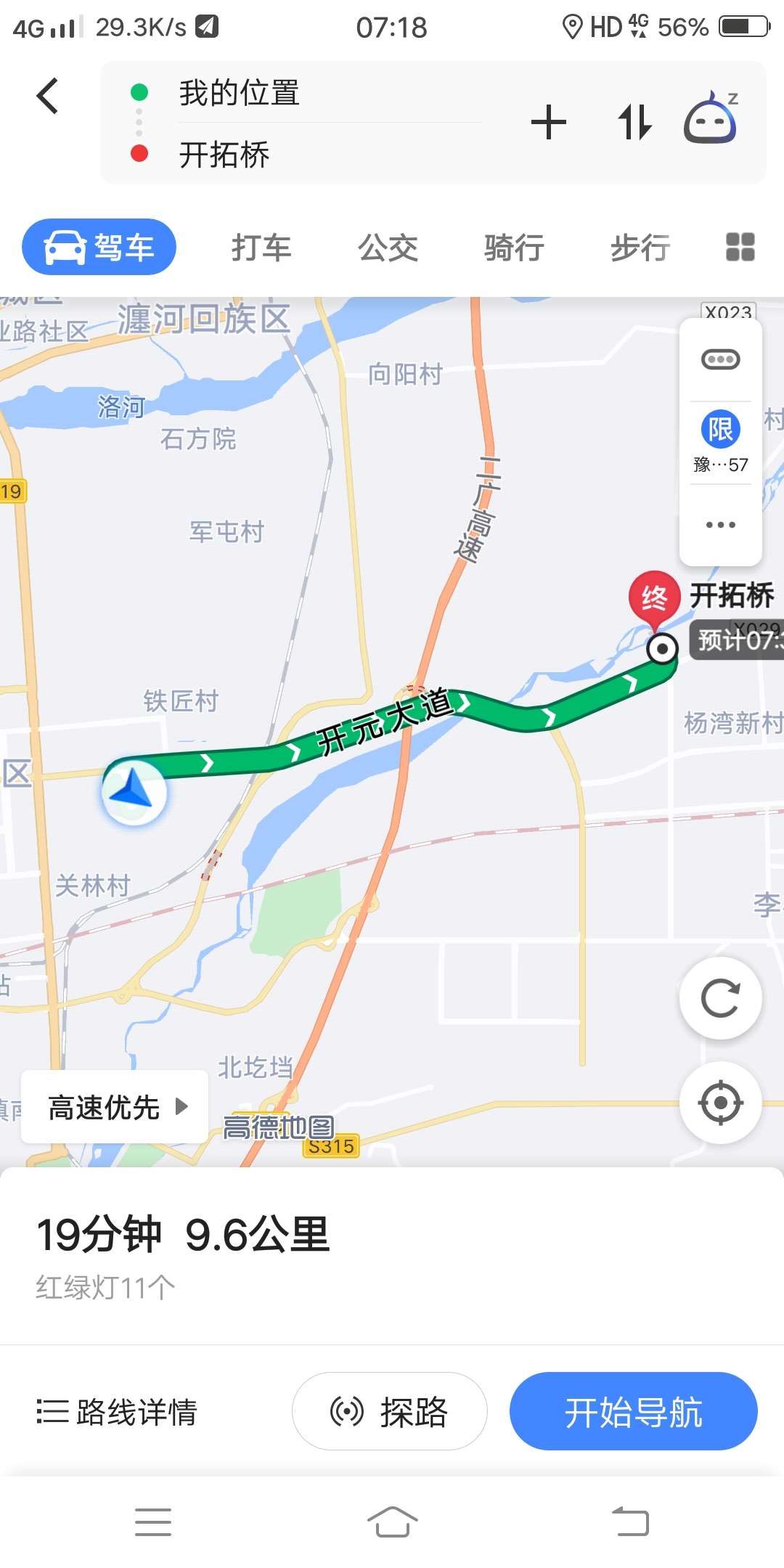
Task: Open the 高速优先 route preference
Action: [115, 1107]
